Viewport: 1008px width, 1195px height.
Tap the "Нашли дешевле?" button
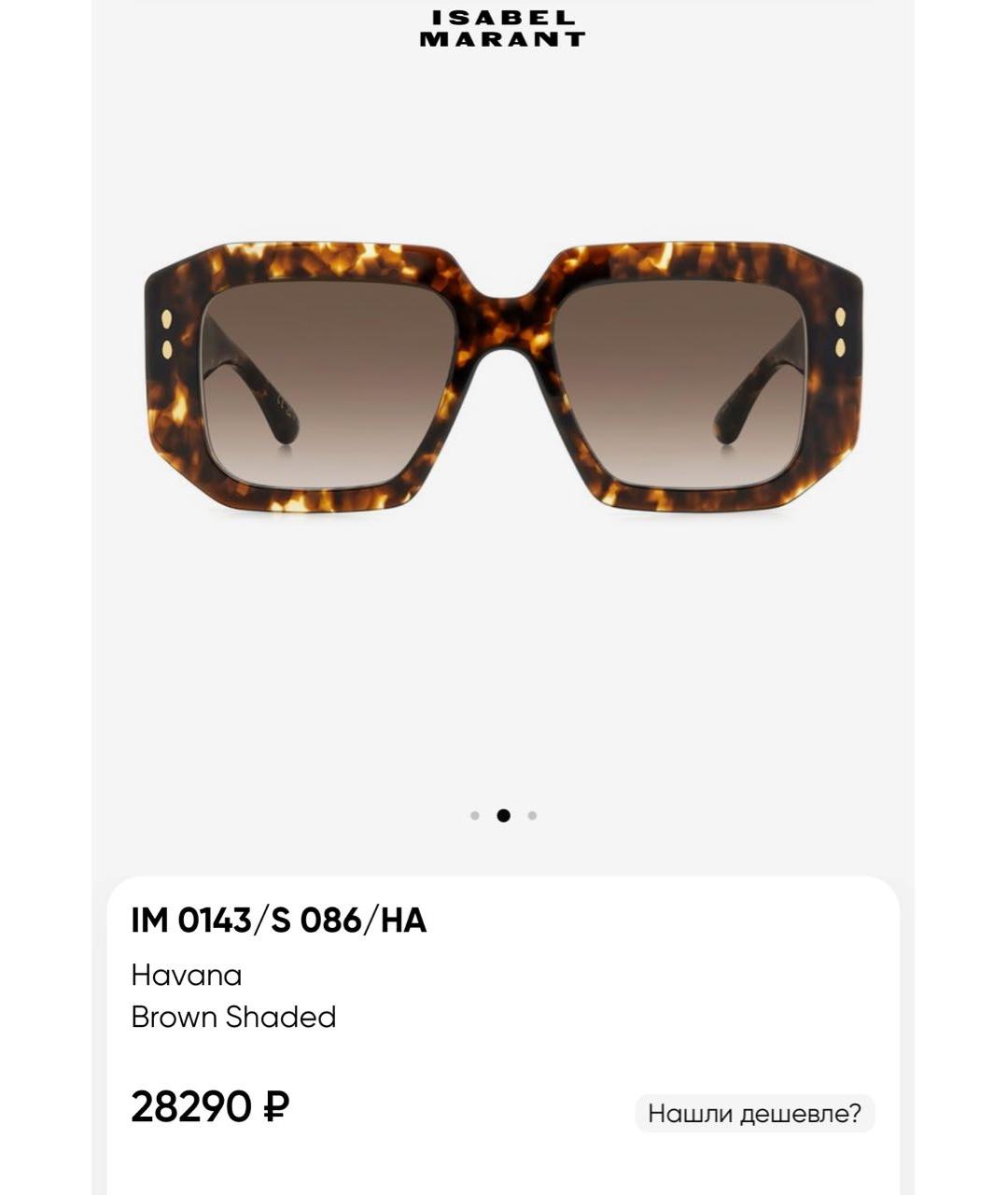pyautogui.click(x=754, y=1113)
